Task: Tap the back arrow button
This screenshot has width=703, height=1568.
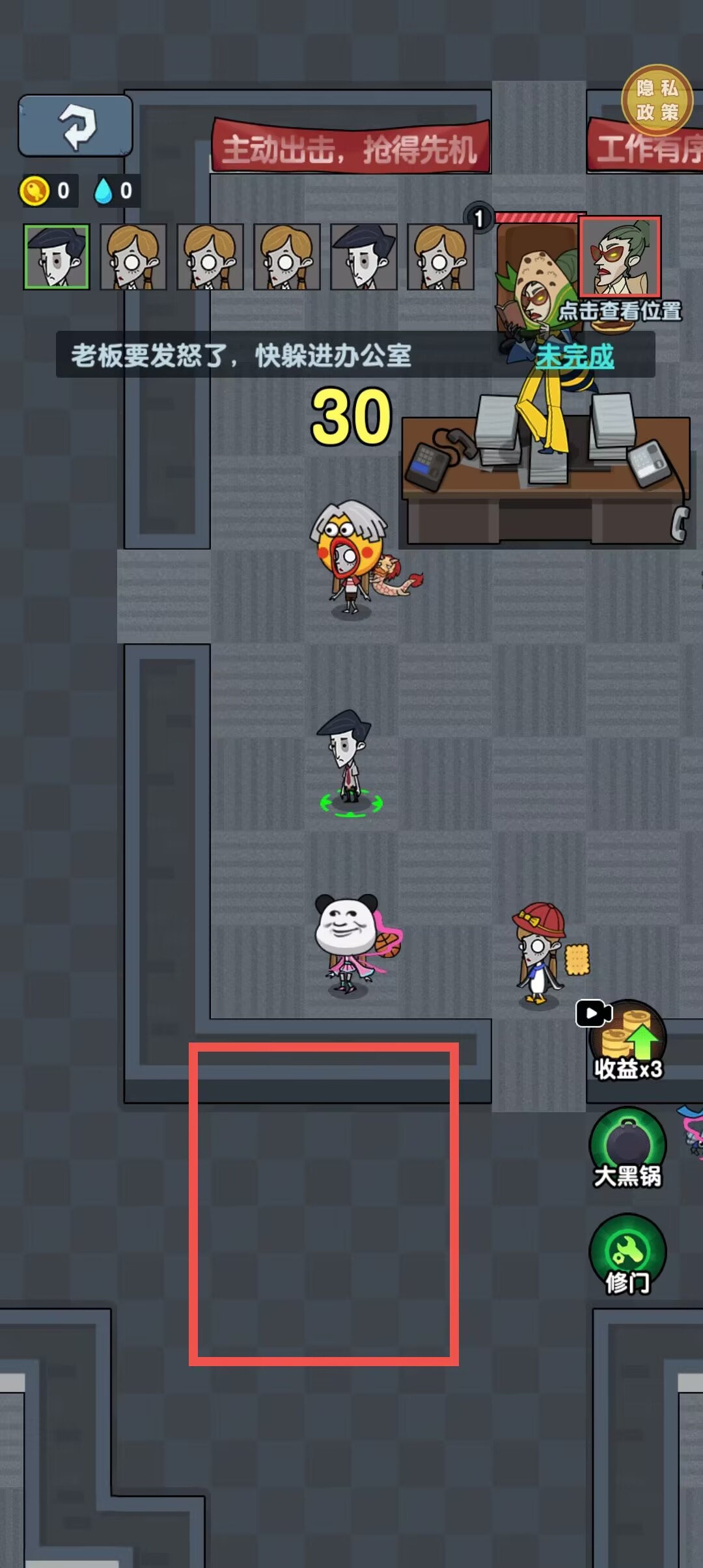Action: tap(76, 126)
